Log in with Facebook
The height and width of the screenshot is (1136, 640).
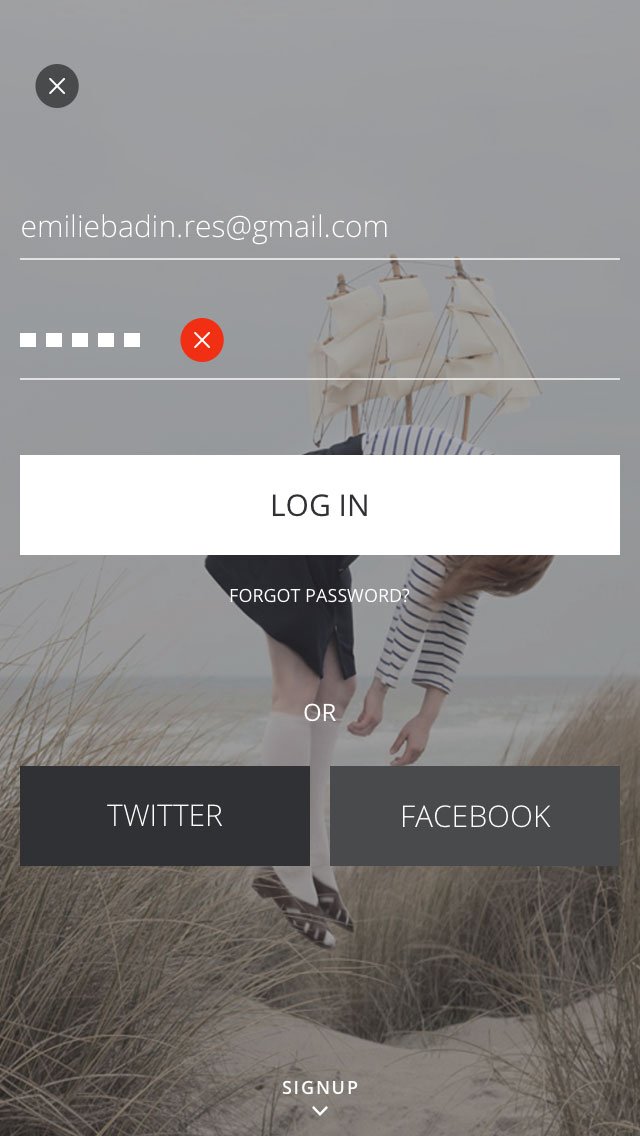475,816
